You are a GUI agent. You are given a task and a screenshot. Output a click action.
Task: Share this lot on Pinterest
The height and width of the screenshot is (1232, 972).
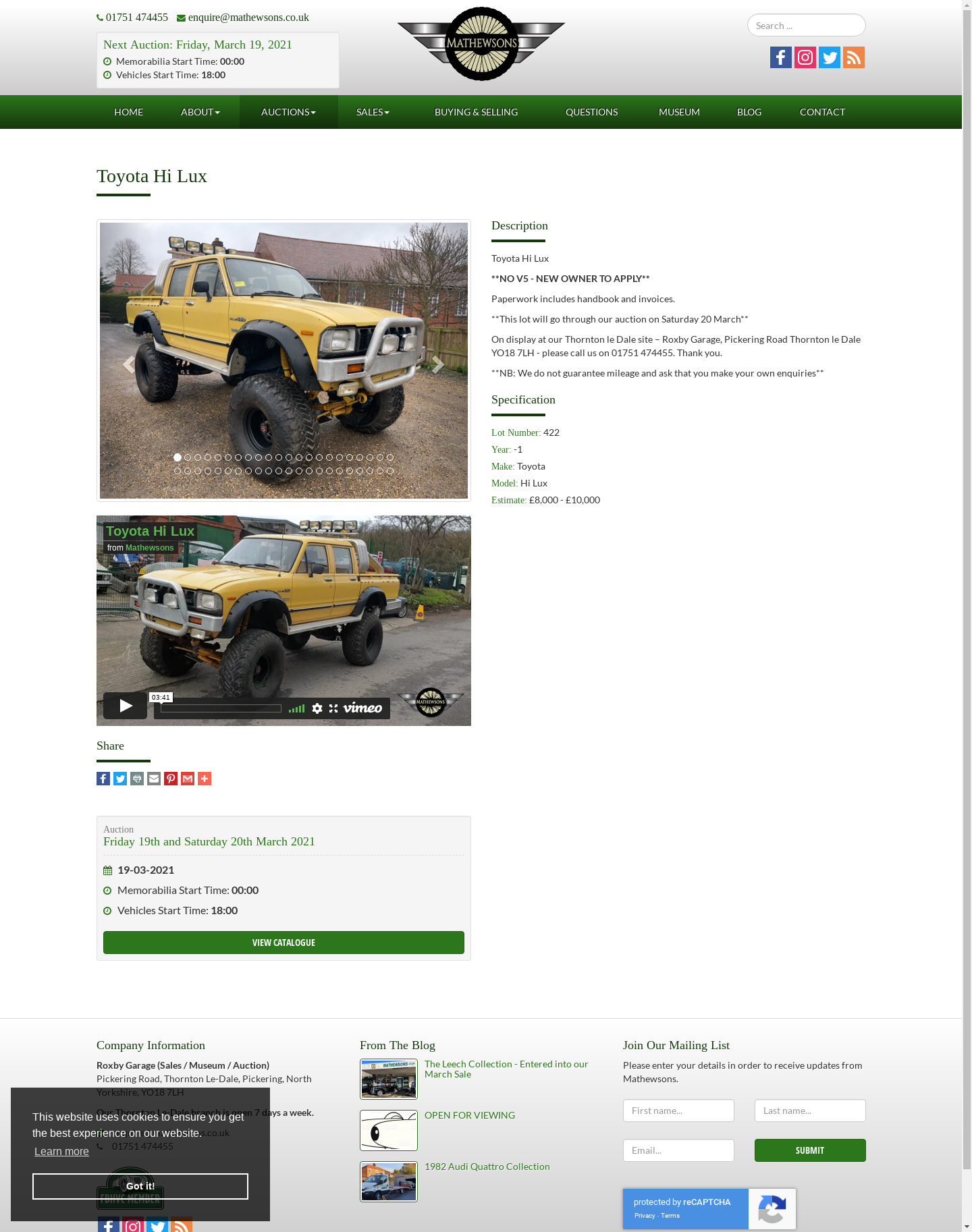(171, 779)
